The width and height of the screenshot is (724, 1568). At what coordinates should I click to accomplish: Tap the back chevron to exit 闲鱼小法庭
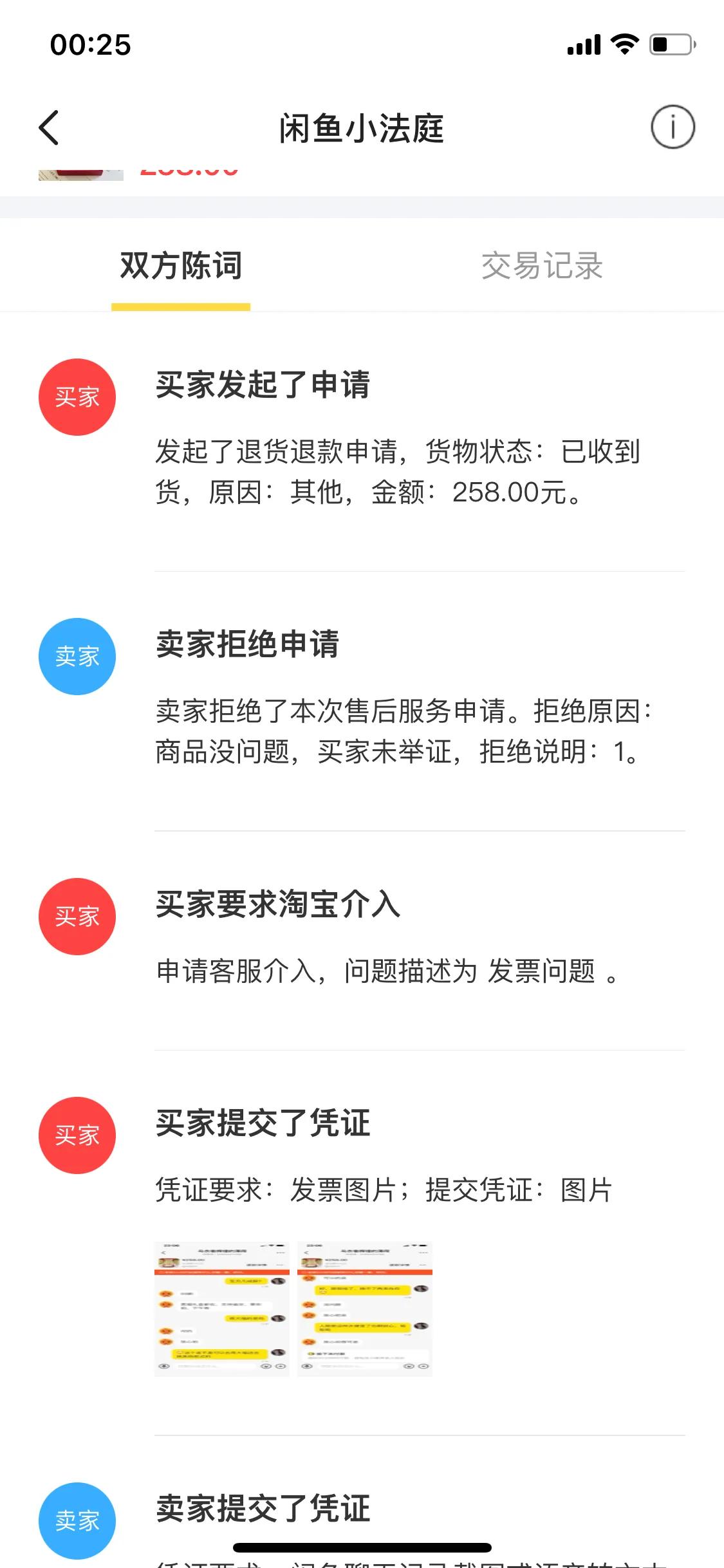pos(48,127)
